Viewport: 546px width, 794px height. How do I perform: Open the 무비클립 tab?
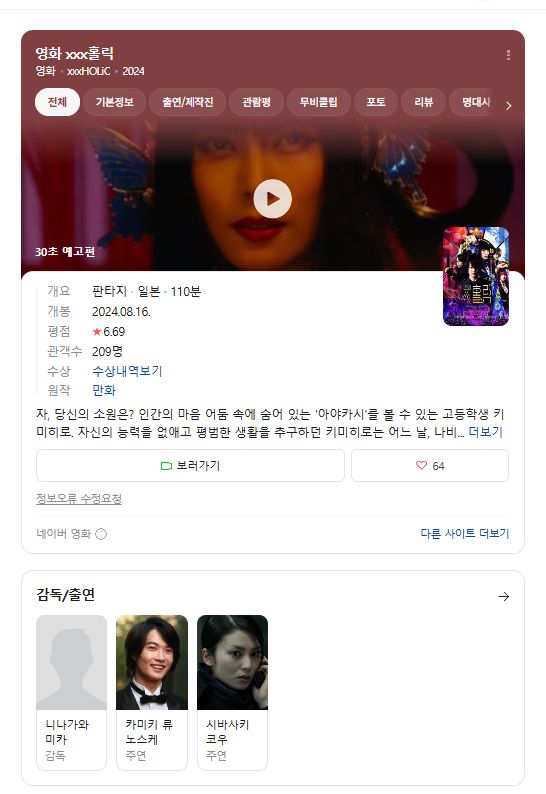coord(318,102)
